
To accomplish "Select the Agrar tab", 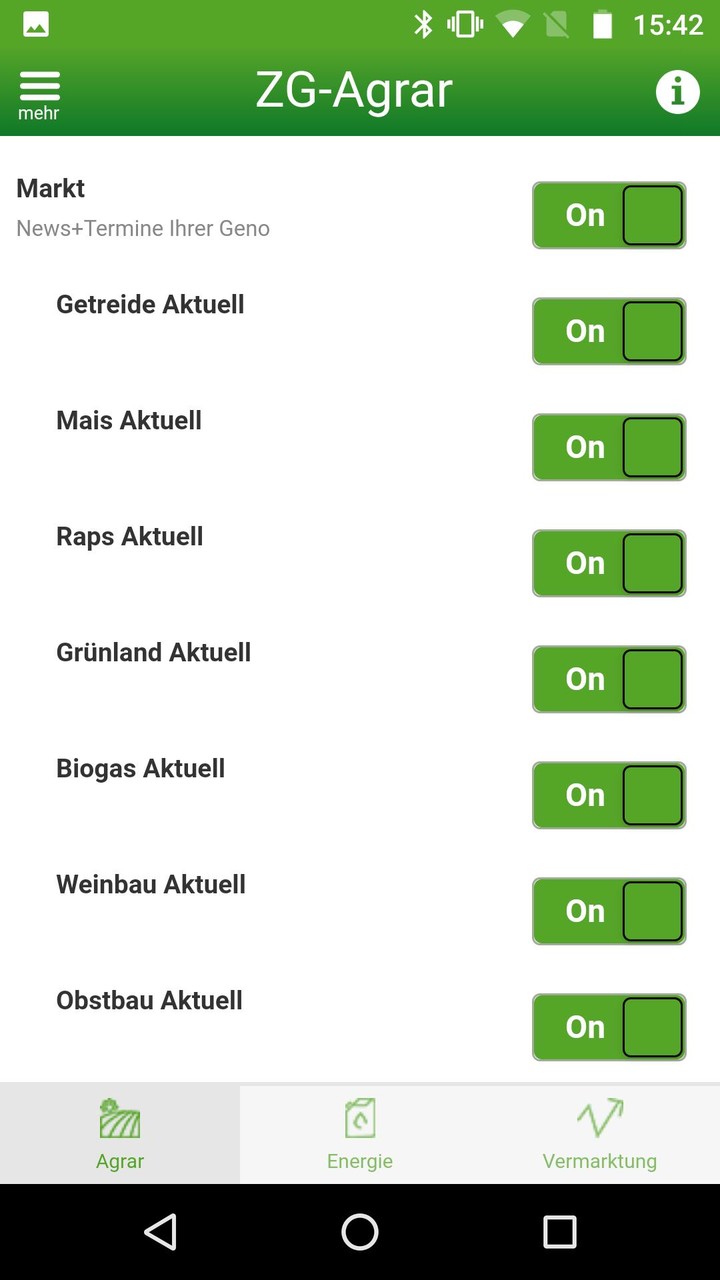I will [120, 1134].
